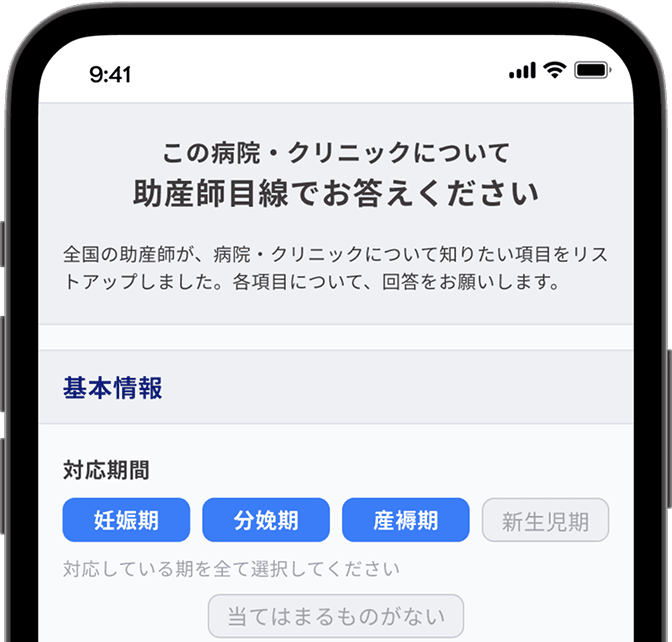Choose 当てはまるものがない option

(336, 616)
